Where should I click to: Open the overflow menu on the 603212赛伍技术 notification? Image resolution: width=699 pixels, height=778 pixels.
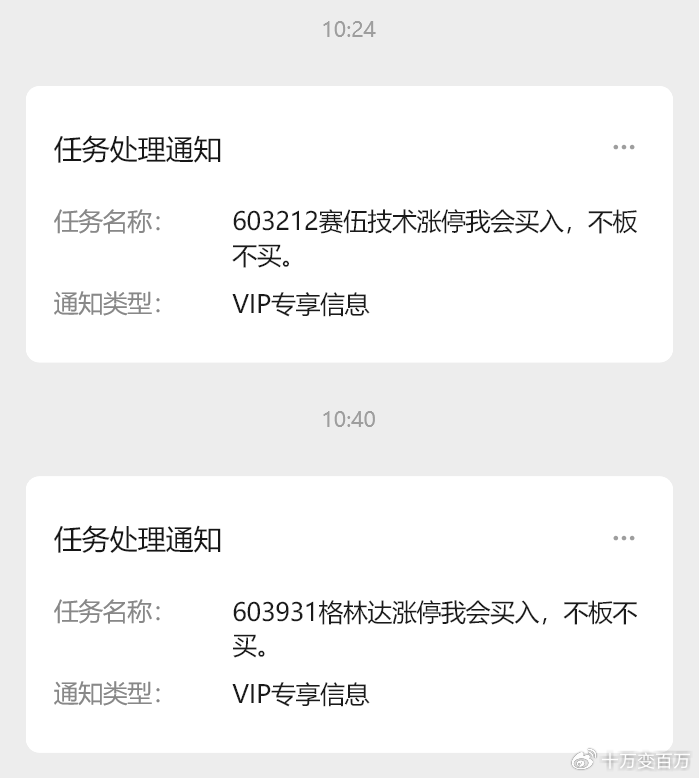pyautogui.click(x=623, y=148)
